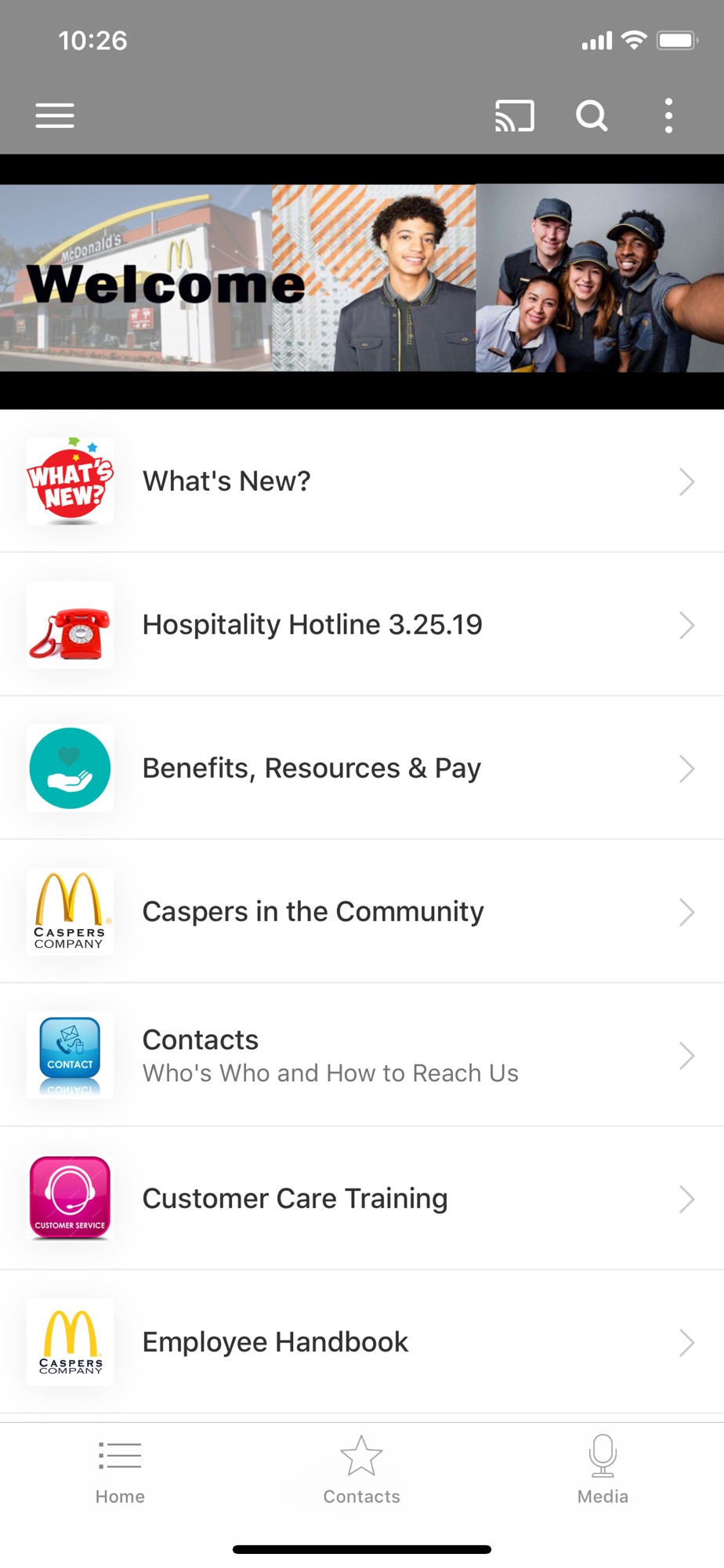Open the What's New? row
This screenshot has width=724, height=1568.
[362, 481]
